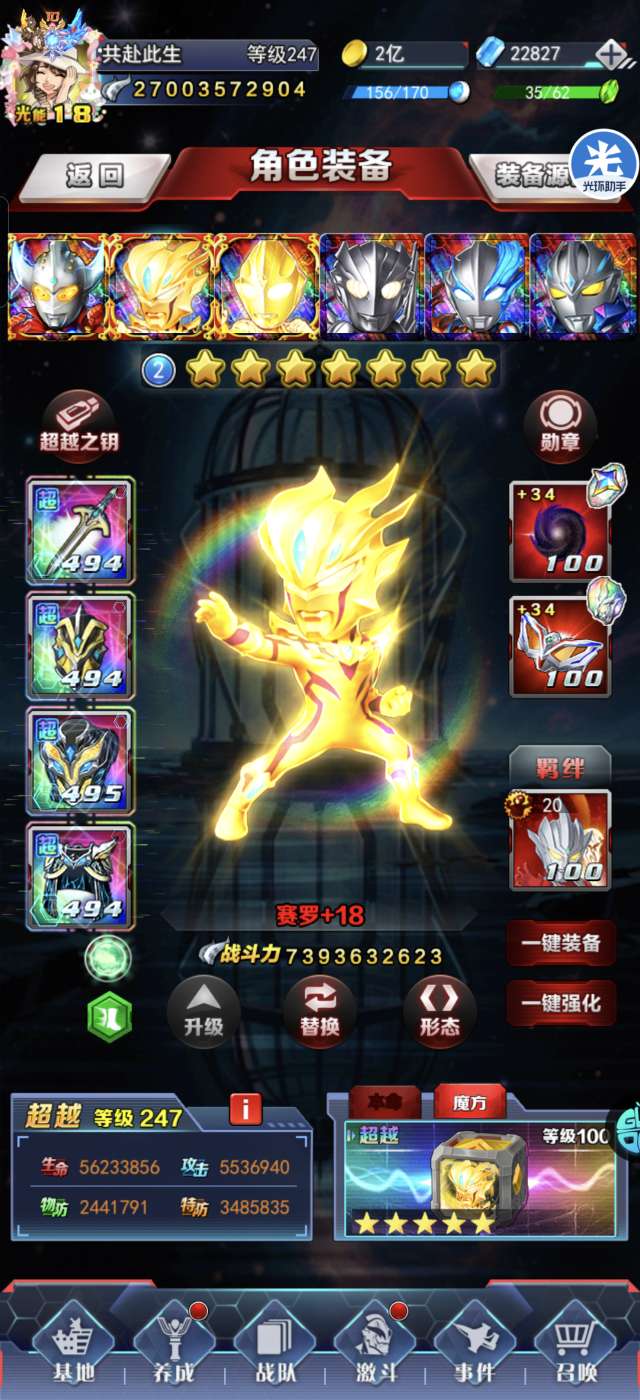Add diamonds with the plus button

[x=611, y=54]
